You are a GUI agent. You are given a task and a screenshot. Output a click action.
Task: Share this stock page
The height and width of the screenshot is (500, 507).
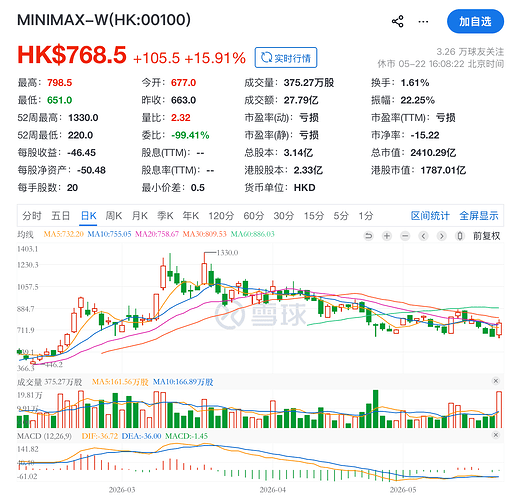pos(397,21)
